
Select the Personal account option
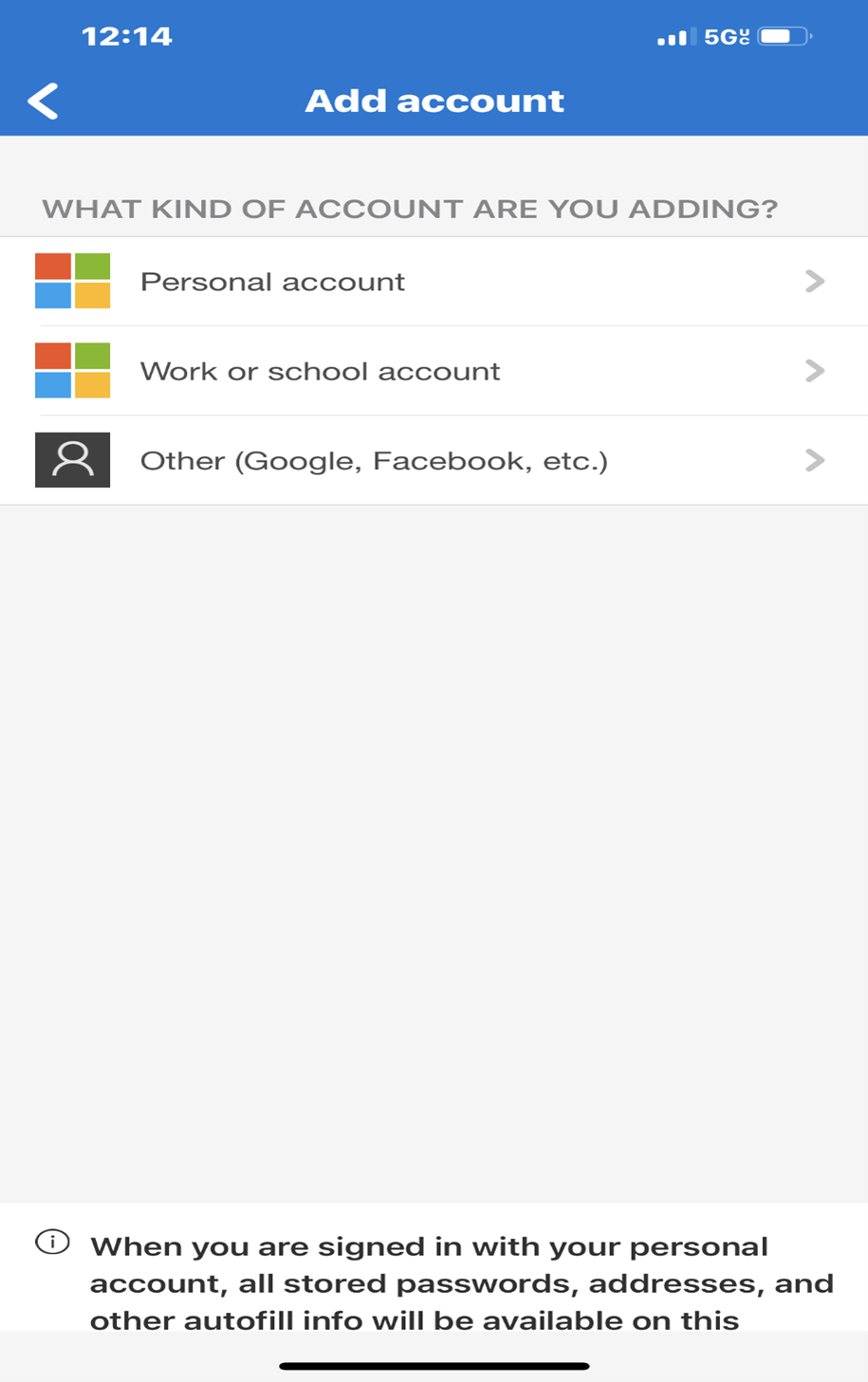tap(272, 281)
